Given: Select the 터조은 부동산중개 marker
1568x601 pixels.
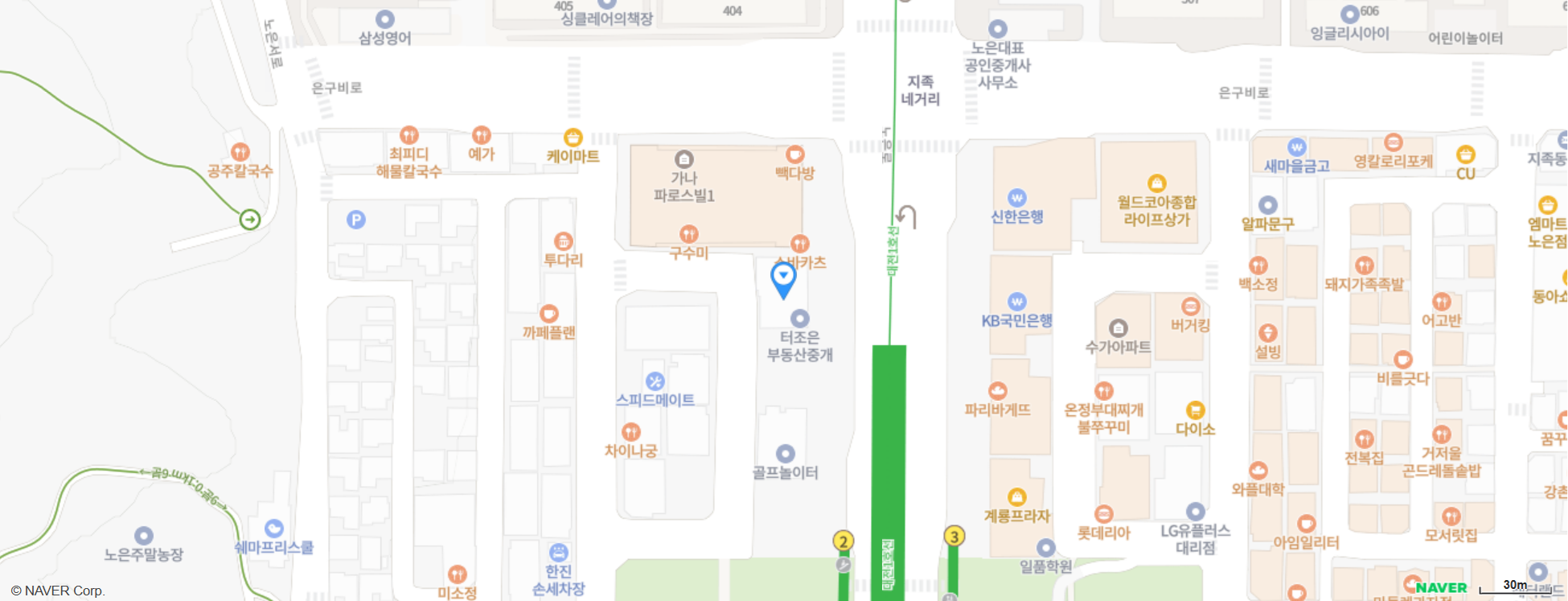Looking at the screenshot, I should 799,319.
